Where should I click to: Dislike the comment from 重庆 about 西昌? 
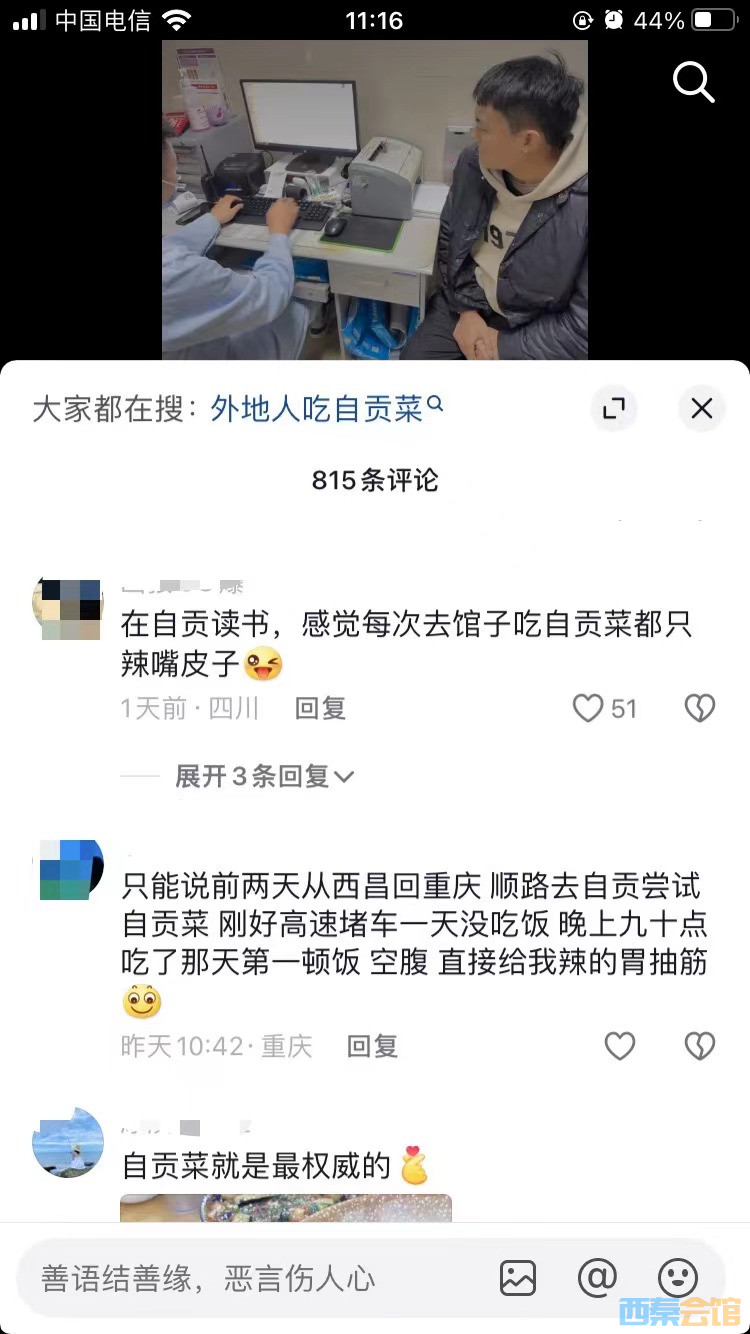(x=699, y=1046)
